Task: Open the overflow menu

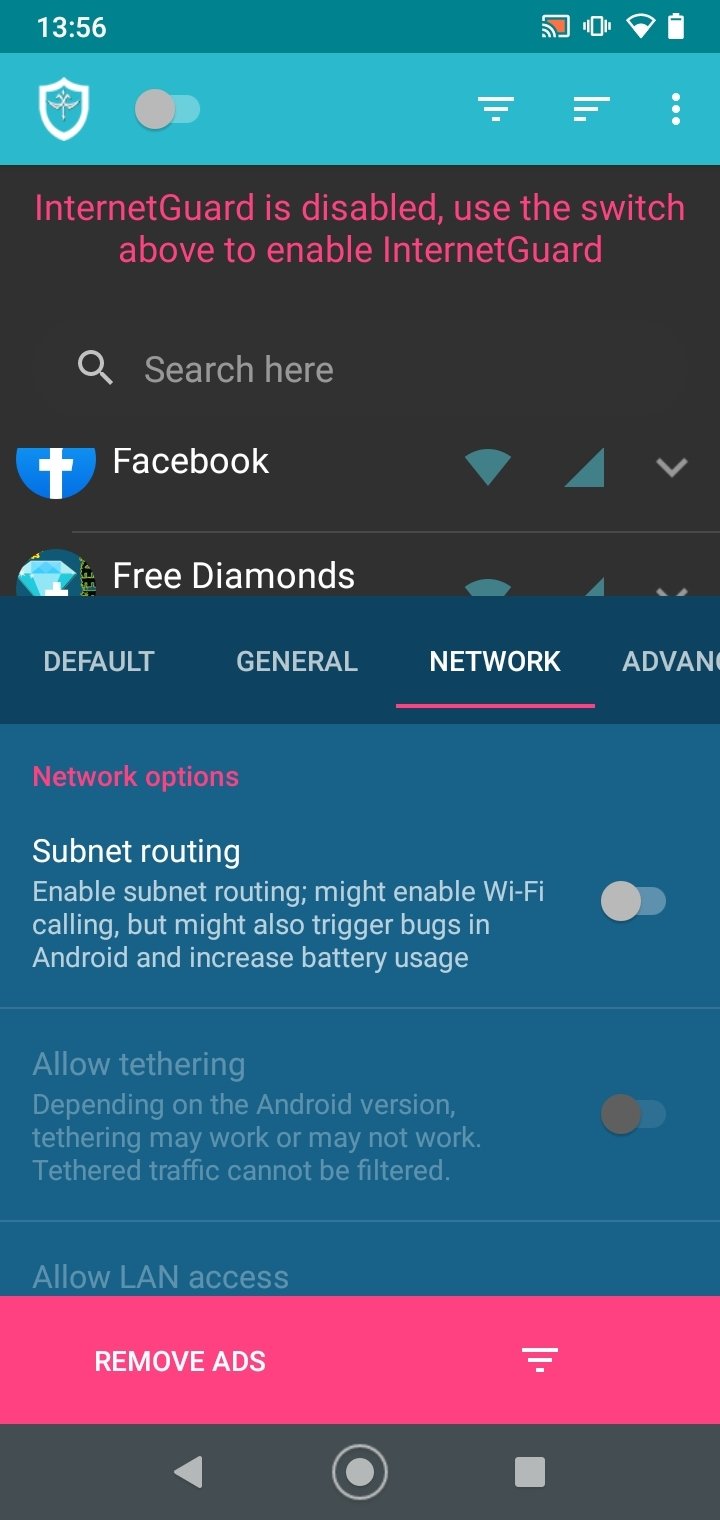Action: click(x=676, y=109)
